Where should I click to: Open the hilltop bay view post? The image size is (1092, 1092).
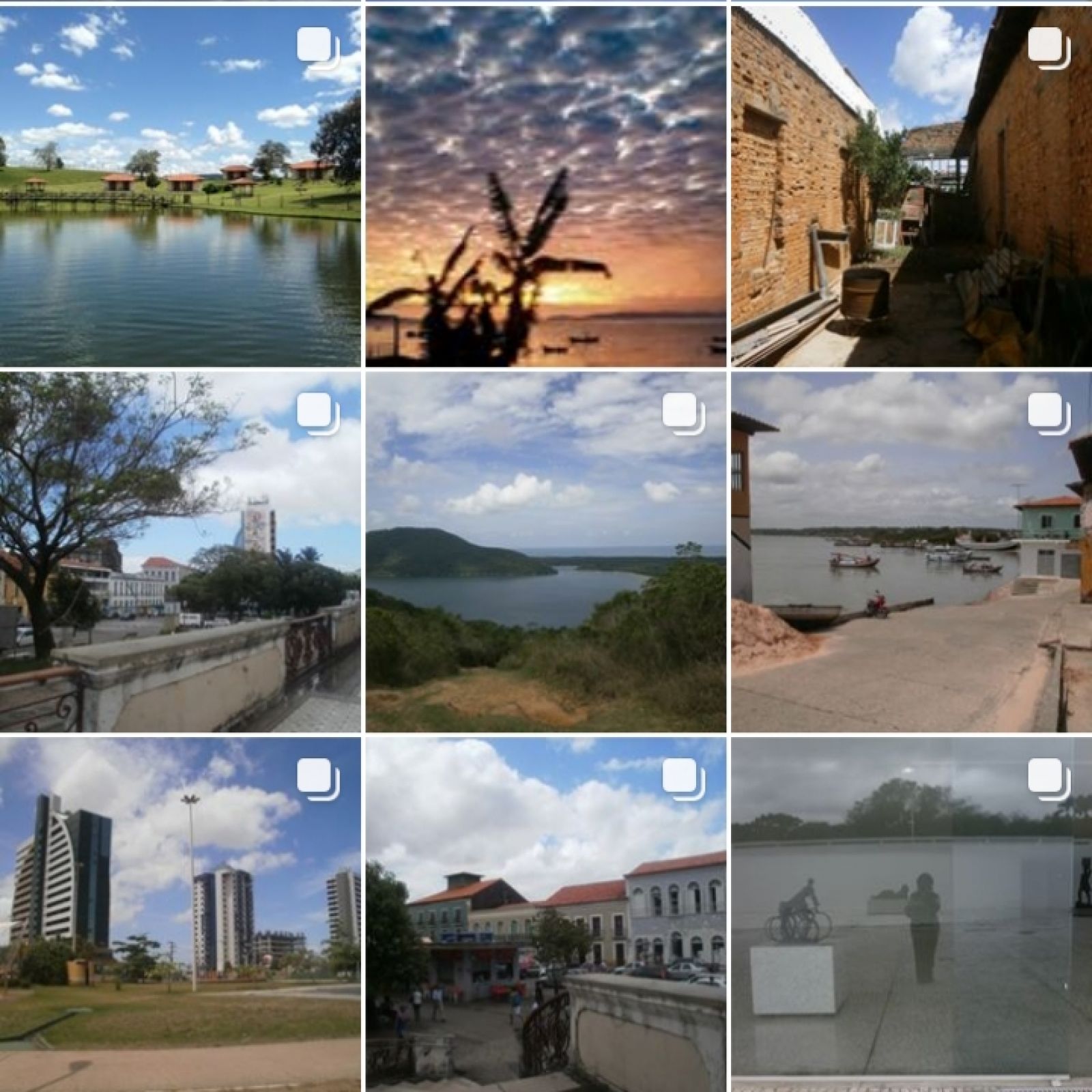[545, 551]
